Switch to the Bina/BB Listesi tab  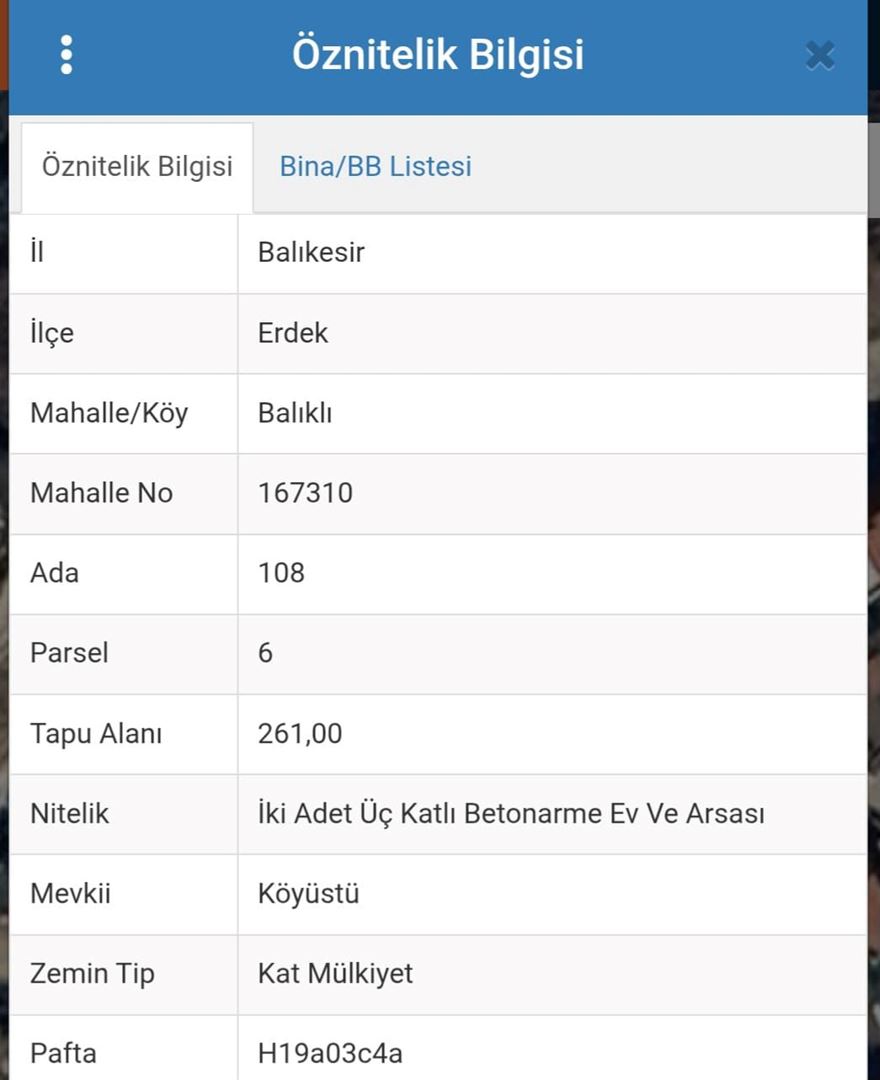(375, 166)
